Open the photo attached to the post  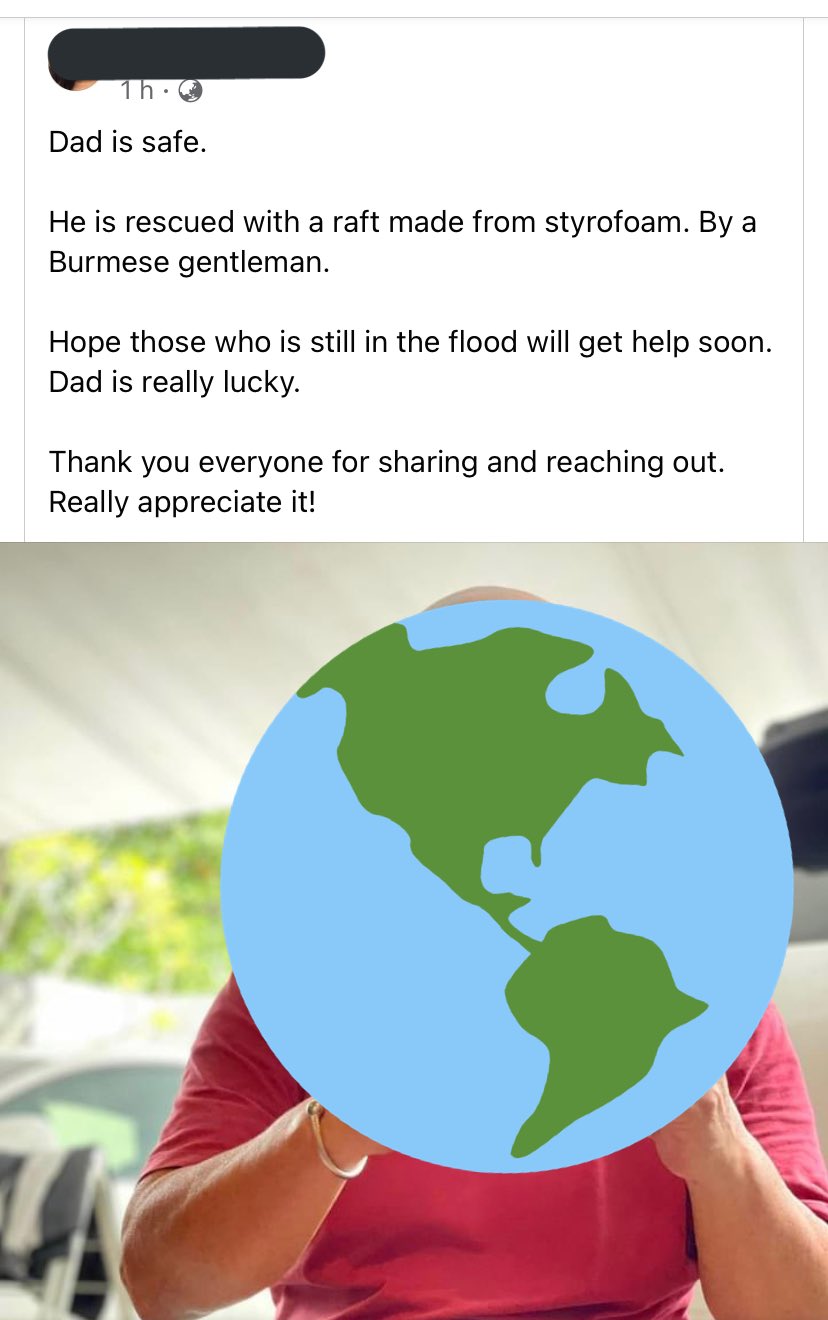point(414,930)
